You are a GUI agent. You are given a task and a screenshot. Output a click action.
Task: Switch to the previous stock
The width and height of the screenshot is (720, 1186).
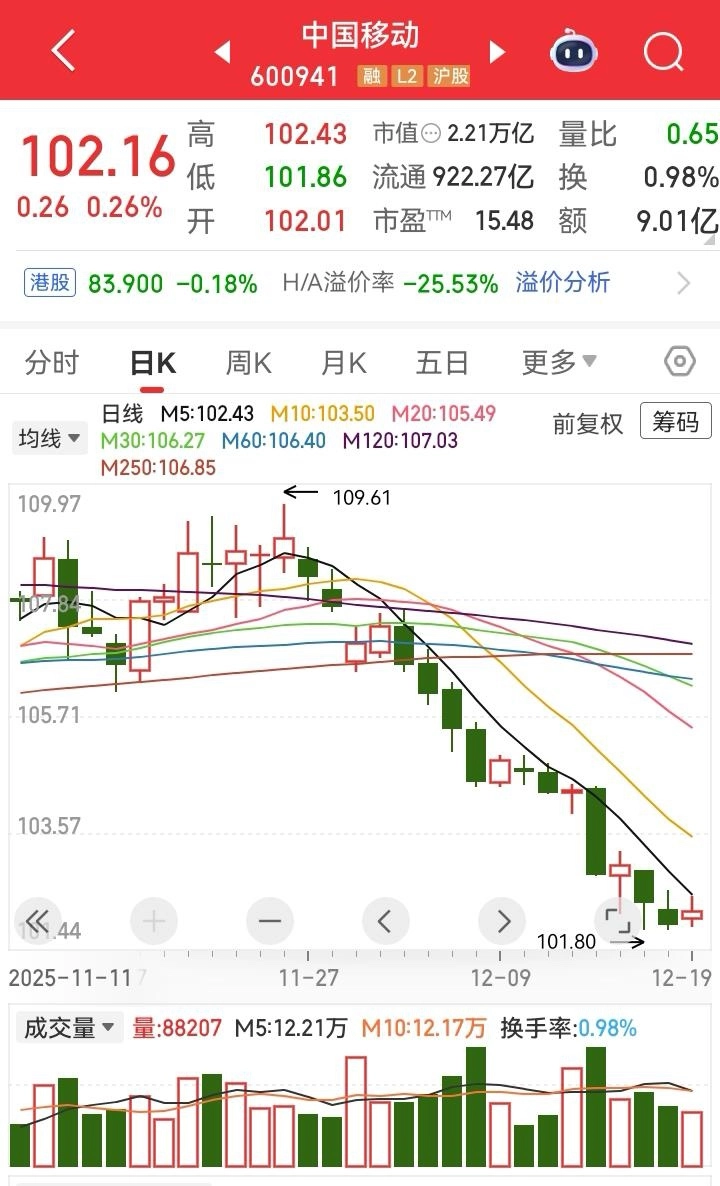tap(223, 51)
